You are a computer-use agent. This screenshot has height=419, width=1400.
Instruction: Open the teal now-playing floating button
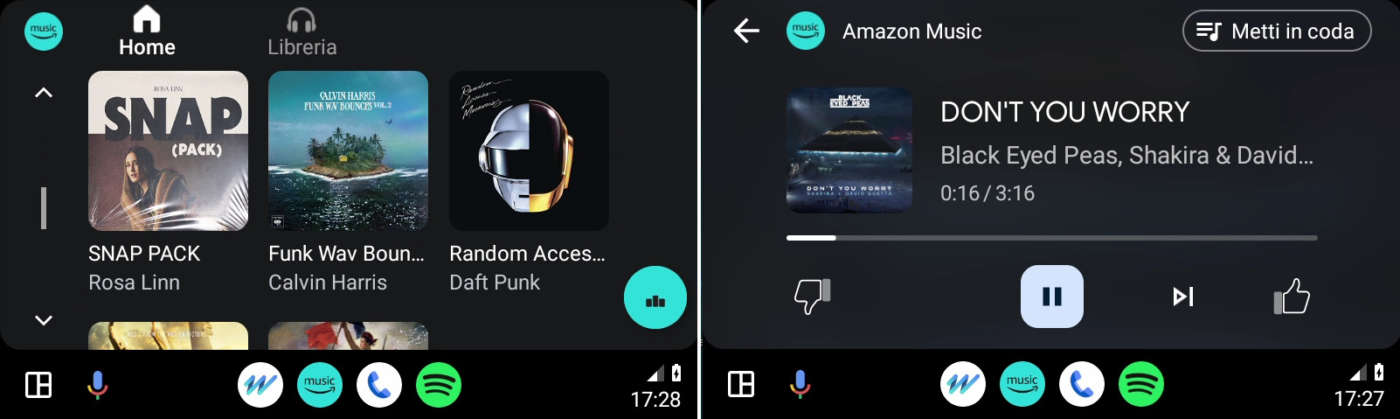pyautogui.click(x=655, y=299)
